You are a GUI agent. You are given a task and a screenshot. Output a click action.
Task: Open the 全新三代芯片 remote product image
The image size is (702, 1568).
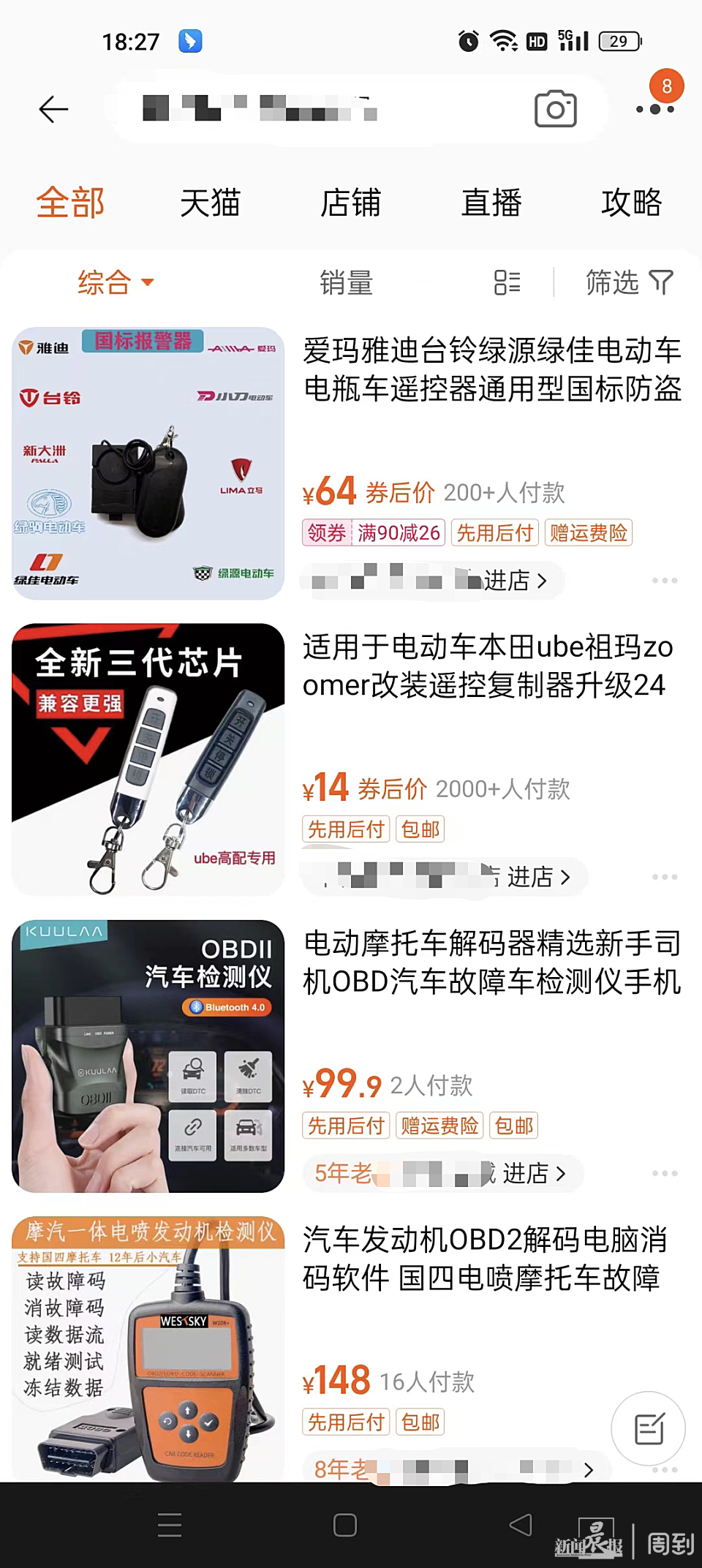click(148, 759)
